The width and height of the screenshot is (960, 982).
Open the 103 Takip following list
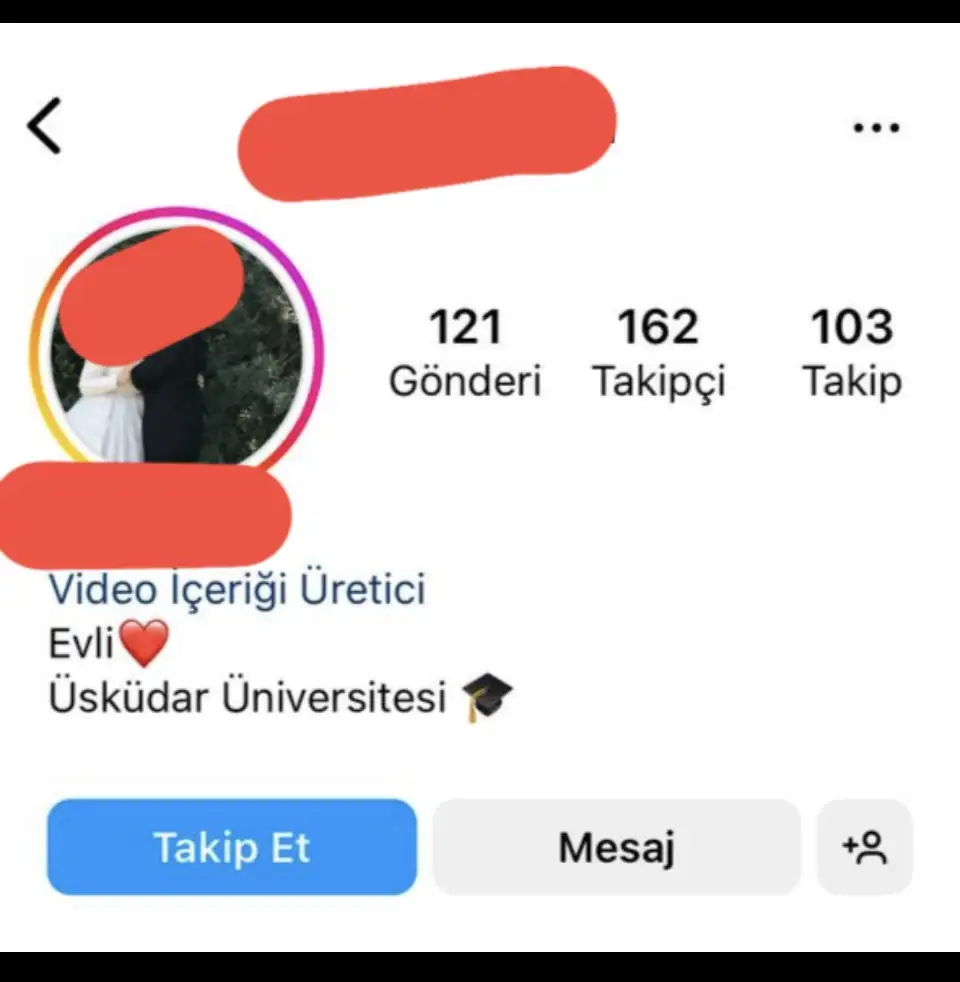point(852,353)
